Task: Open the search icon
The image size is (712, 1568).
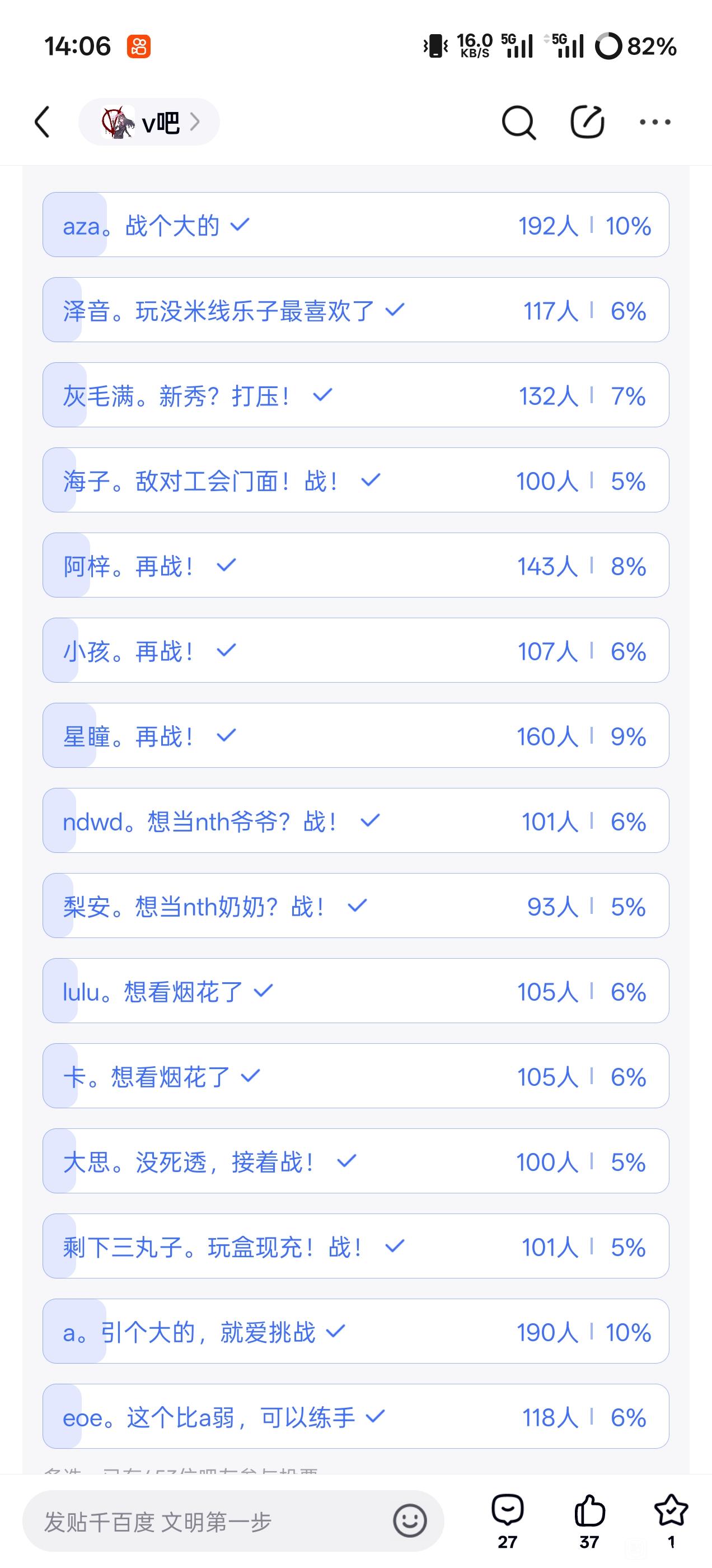Action: tap(518, 122)
